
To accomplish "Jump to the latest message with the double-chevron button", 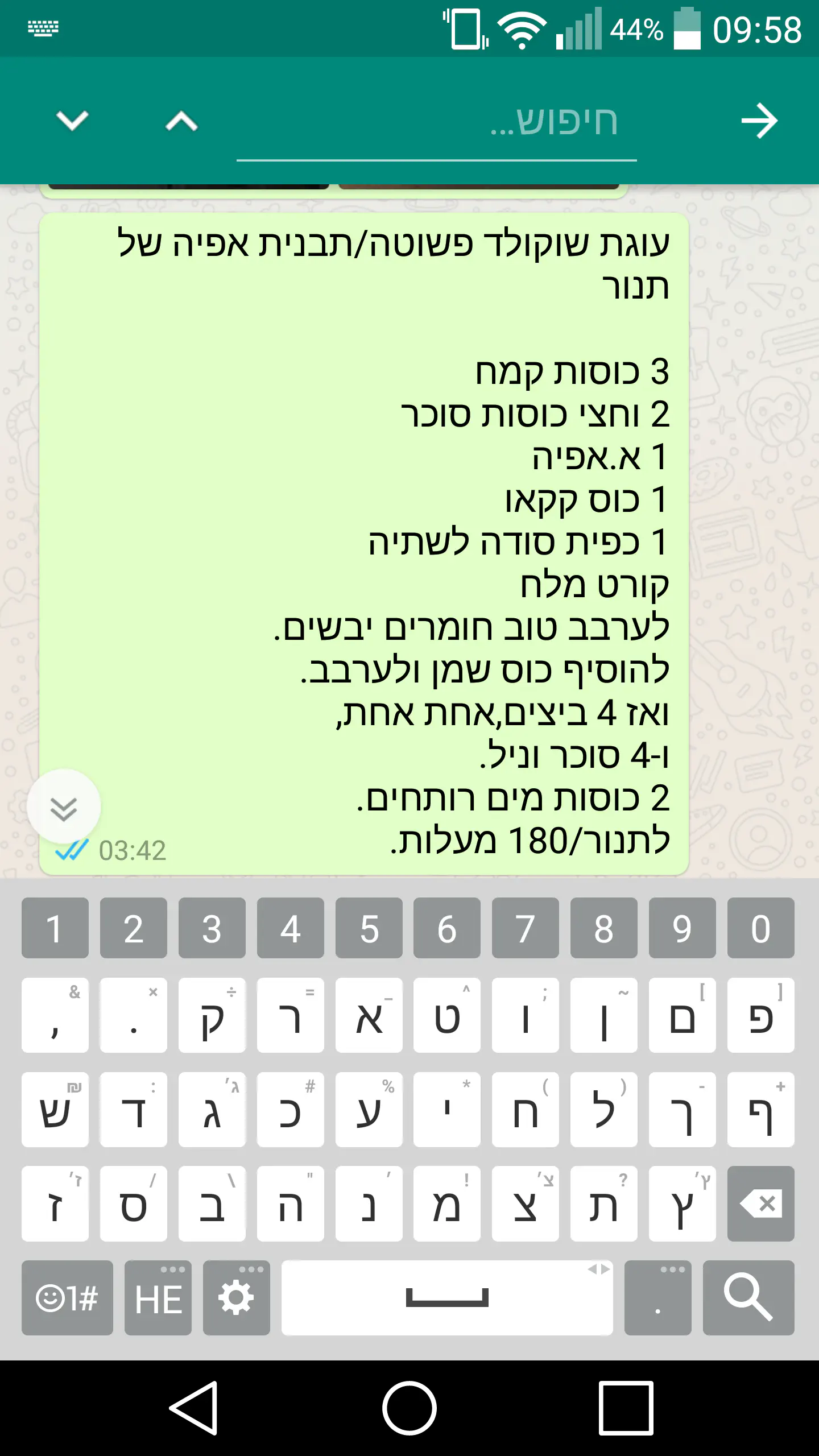I will (x=64, y=806).
